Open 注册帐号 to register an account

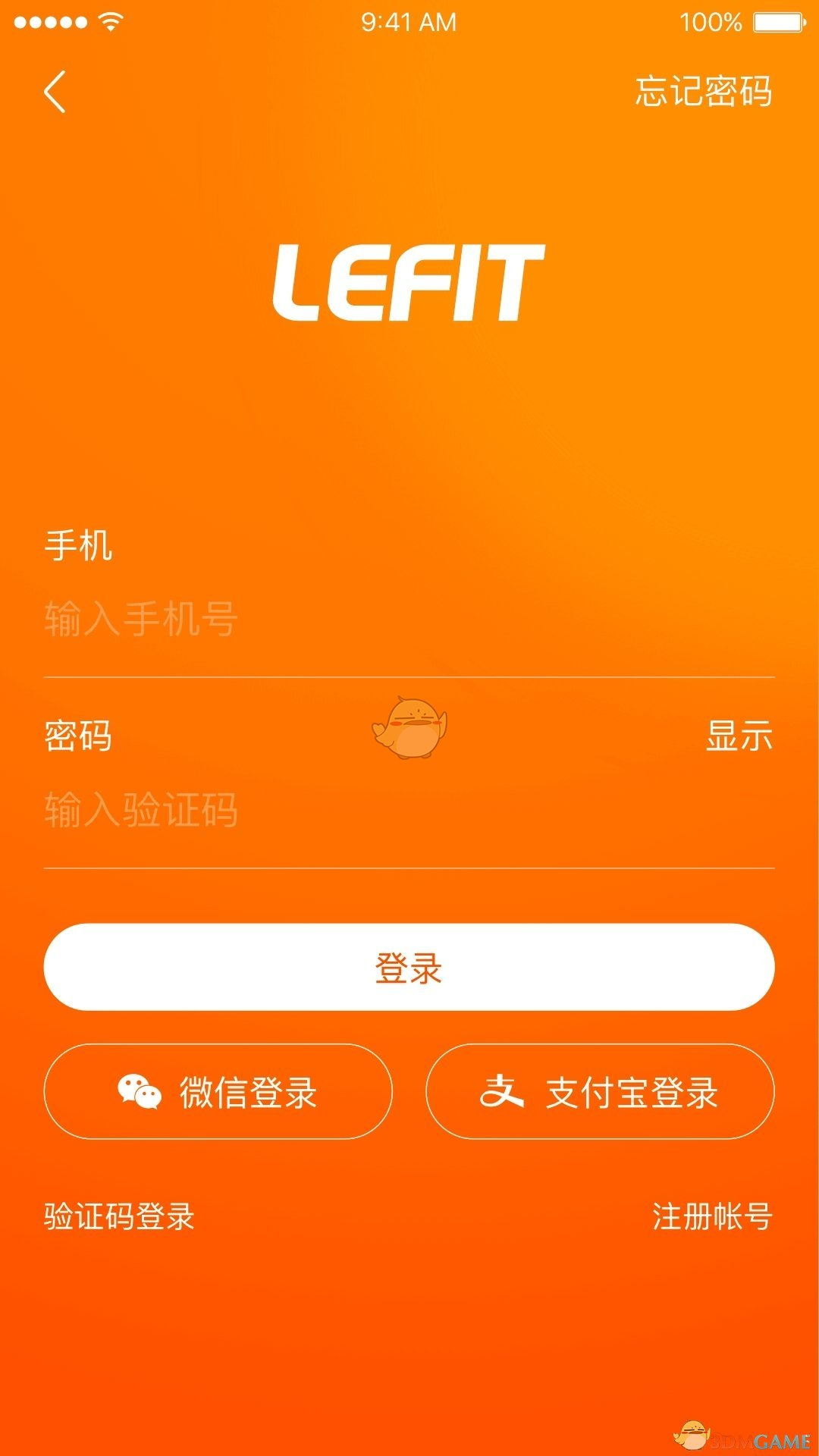pyautogui.click(x=712, y=1216)
